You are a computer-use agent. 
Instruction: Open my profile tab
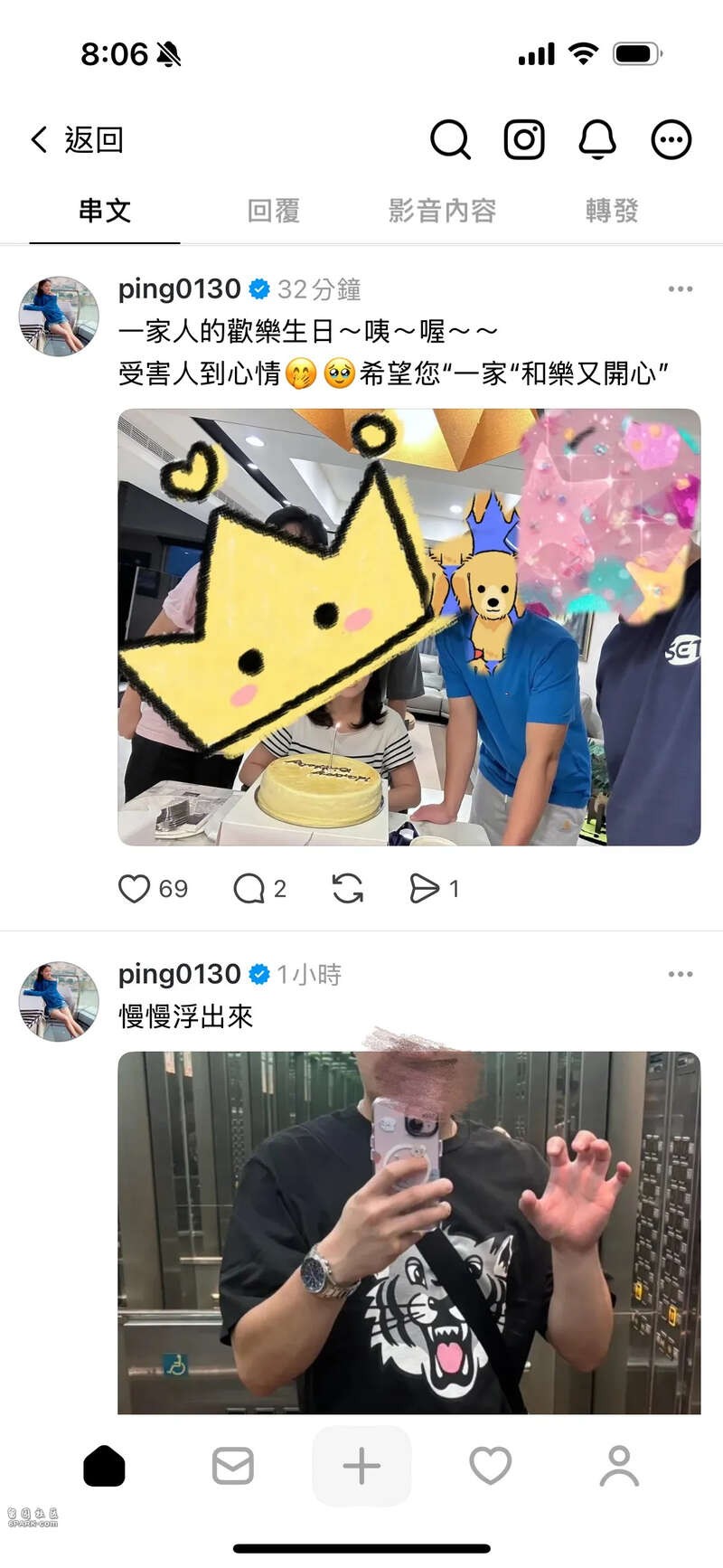[619, 1466]
